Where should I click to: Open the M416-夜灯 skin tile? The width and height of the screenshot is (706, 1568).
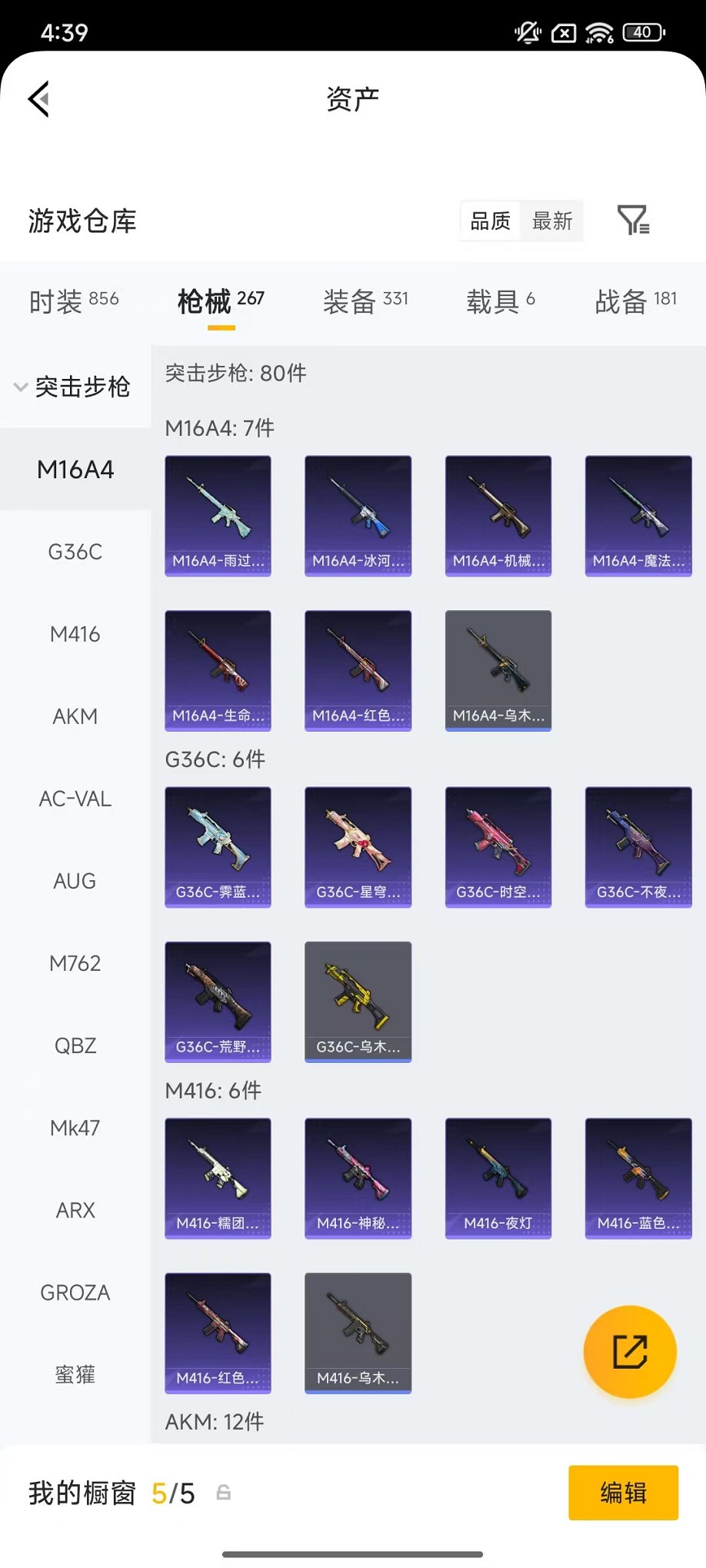click(498, 1178)
